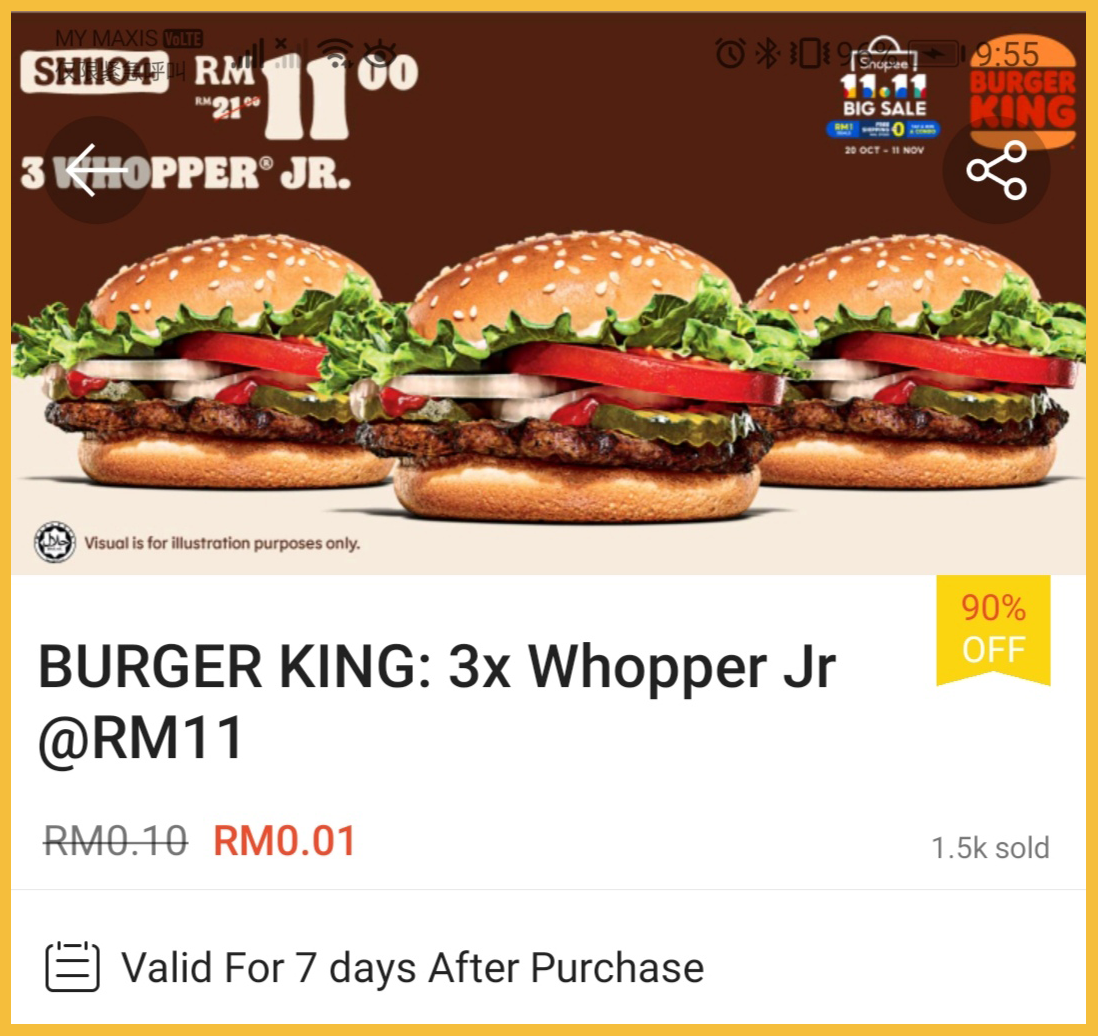Share this Burger King deal

pyautogui.click(x=996, y=170)
